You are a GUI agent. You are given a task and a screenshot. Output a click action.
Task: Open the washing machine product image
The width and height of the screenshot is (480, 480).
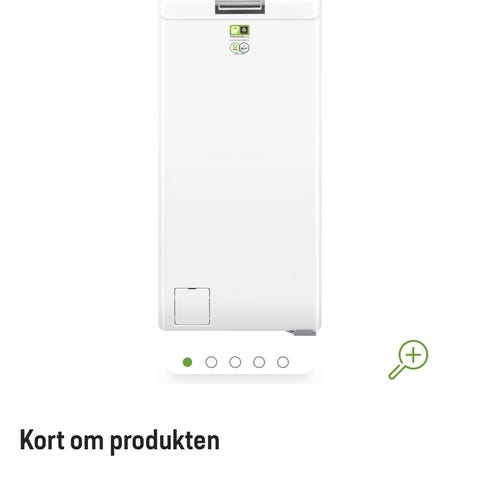coord(239,167)
